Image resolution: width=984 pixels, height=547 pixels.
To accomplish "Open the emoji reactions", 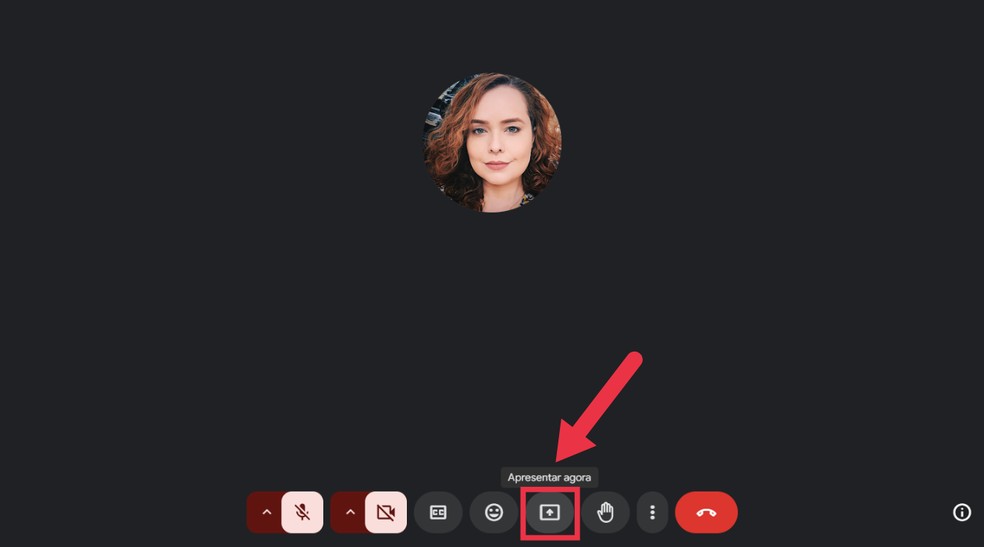I will [x=494, y=512].
